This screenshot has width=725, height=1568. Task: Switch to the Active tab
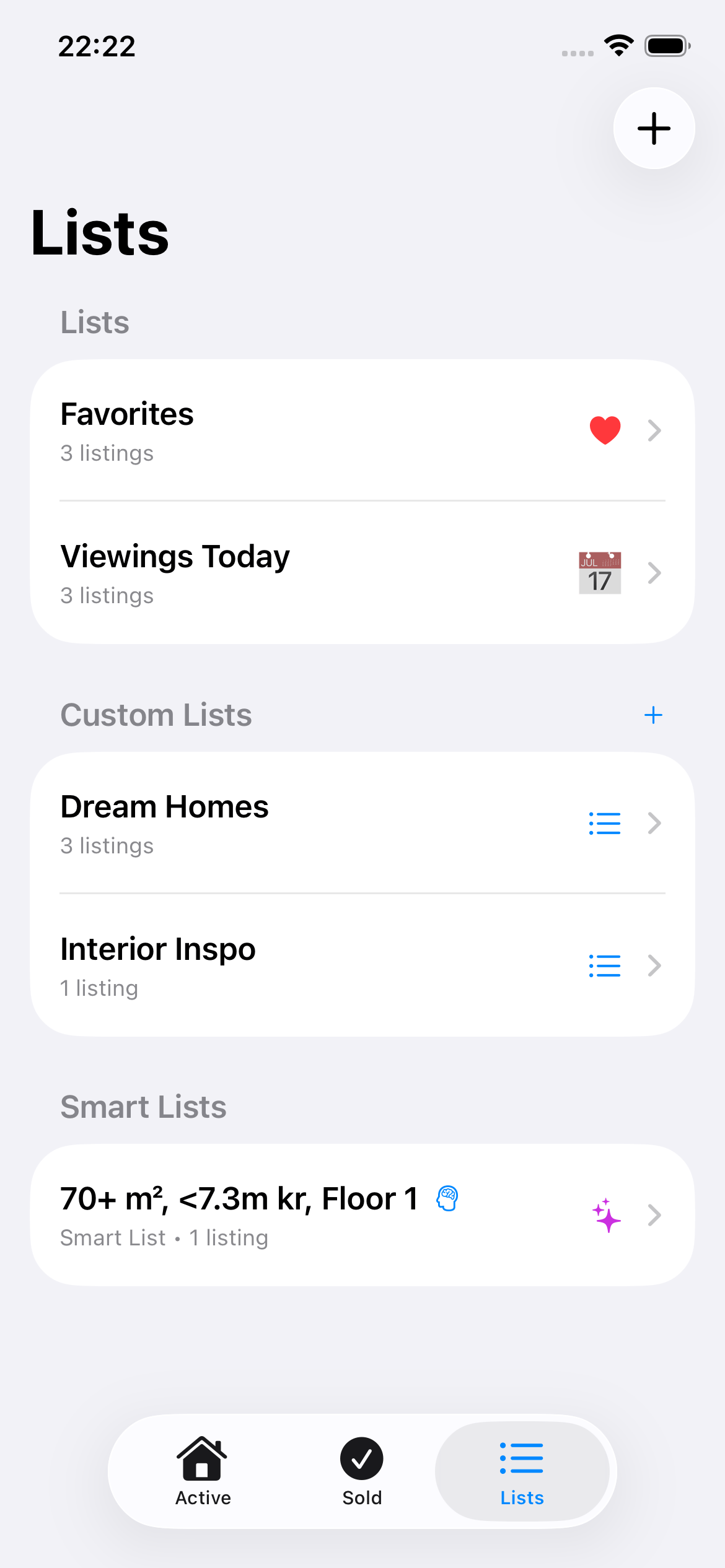pyautogui.click(x=202, y=1474)
